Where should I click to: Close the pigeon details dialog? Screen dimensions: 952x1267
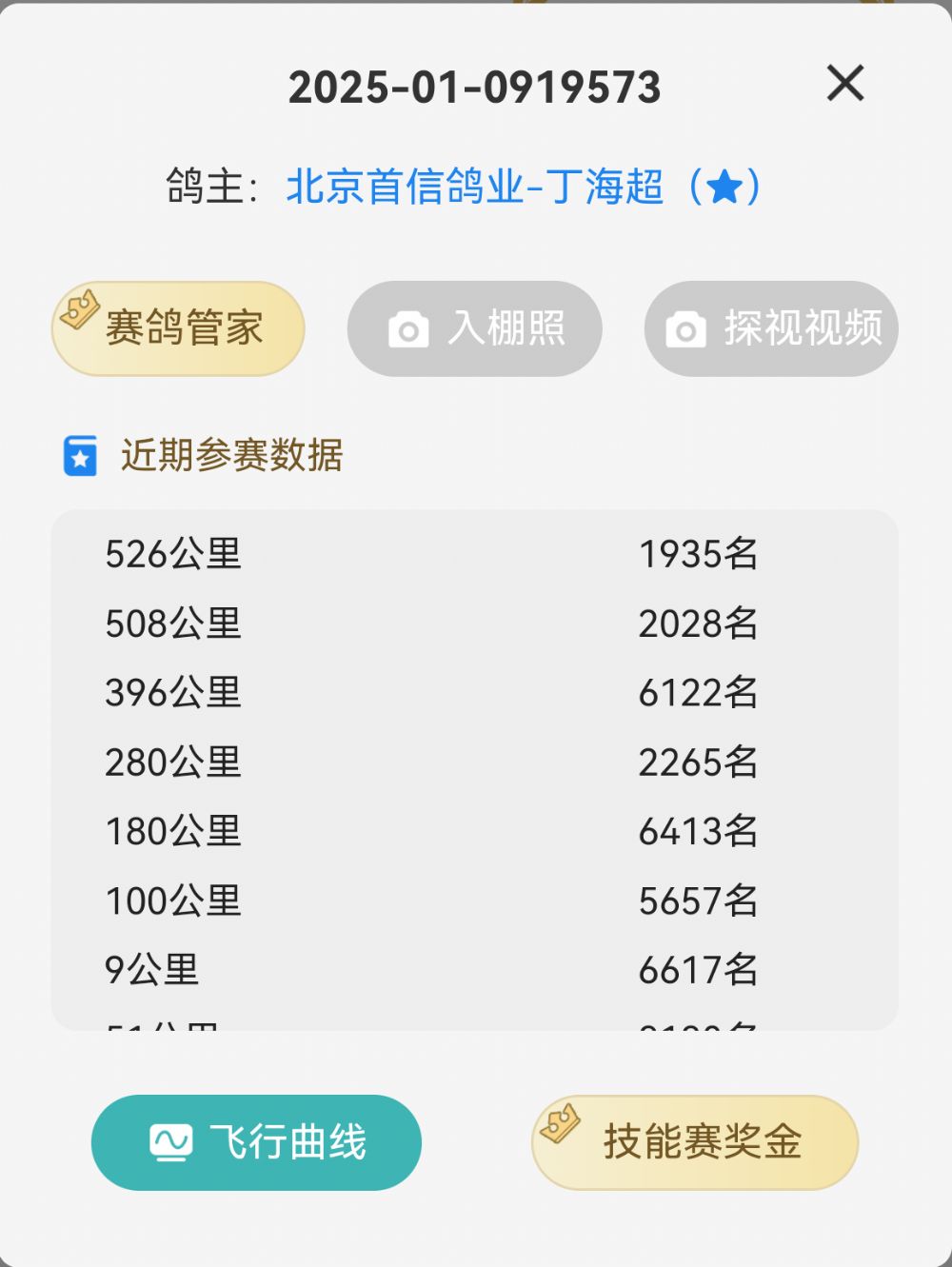pyautogui.click(x=845, y=84)
